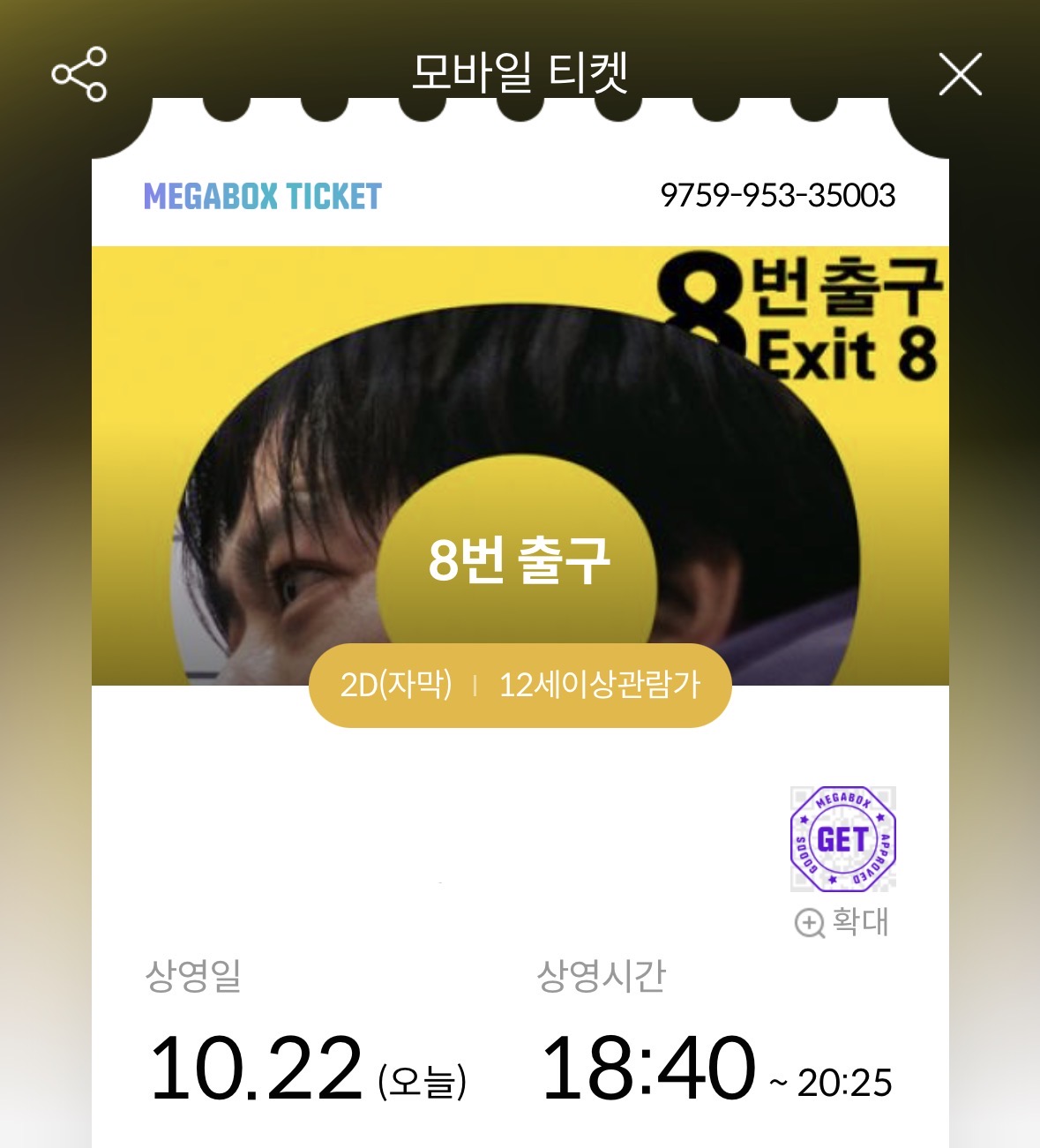1040x1148 pixels.
Task: Share the mobile ticket
Action: coord(79,74)
